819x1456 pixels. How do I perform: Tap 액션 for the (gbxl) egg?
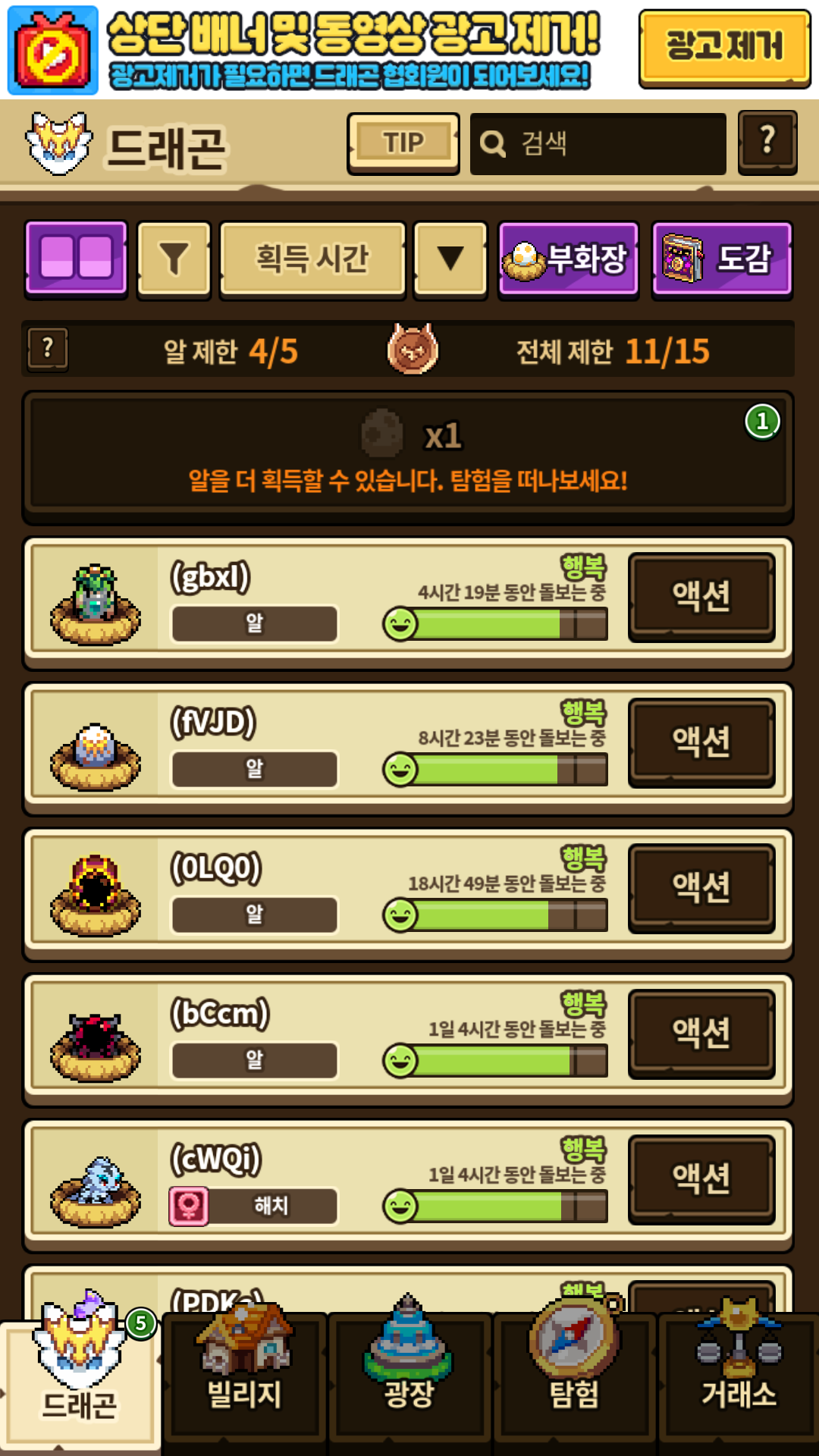pyautogui.click(x=701, y=597)
